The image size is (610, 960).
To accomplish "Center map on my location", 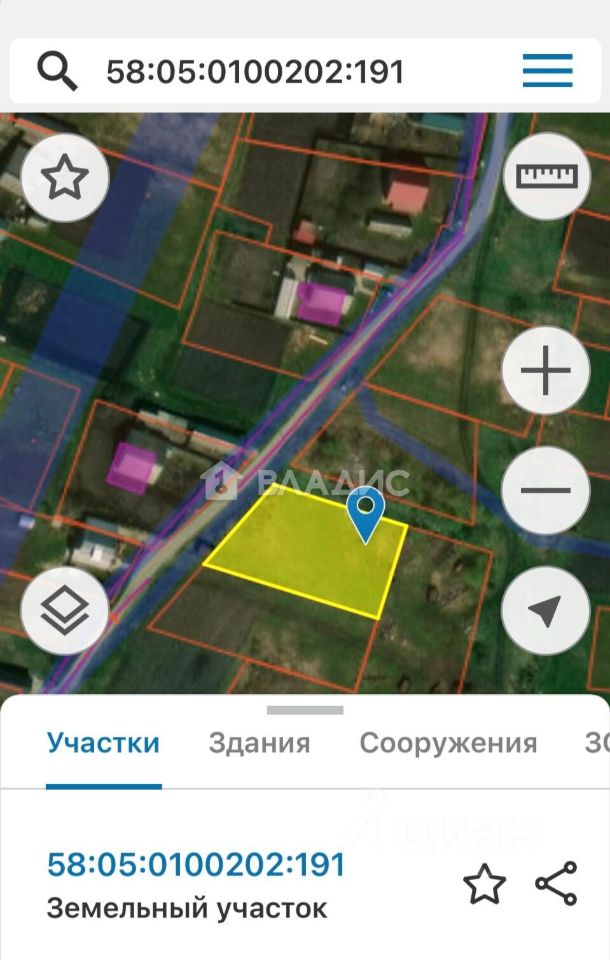I will pyautogui.click(x=544, y=610).
